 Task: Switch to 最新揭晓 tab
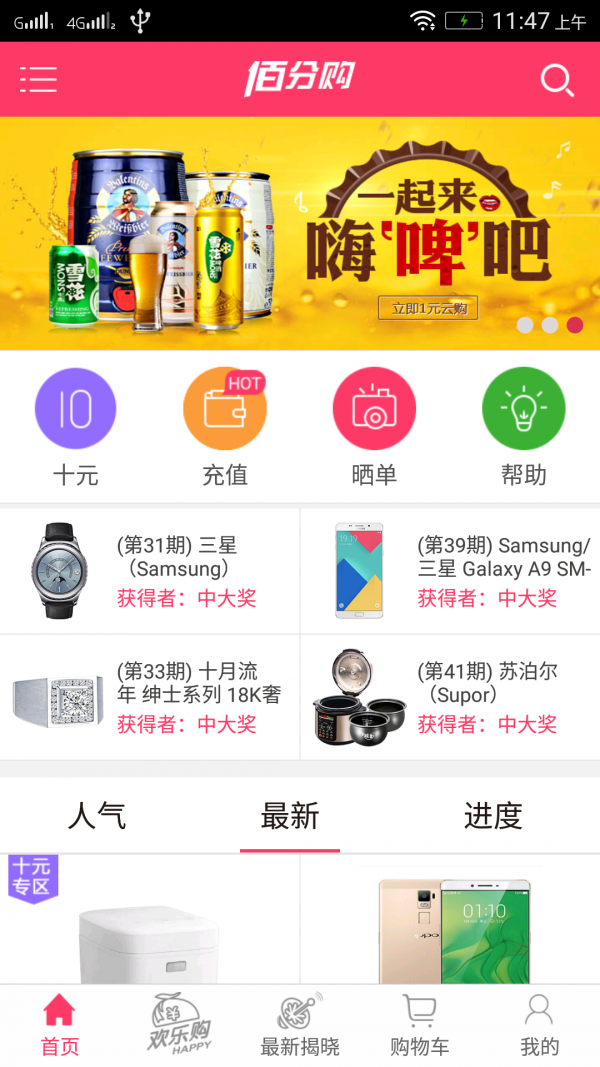coord(300,1024)
